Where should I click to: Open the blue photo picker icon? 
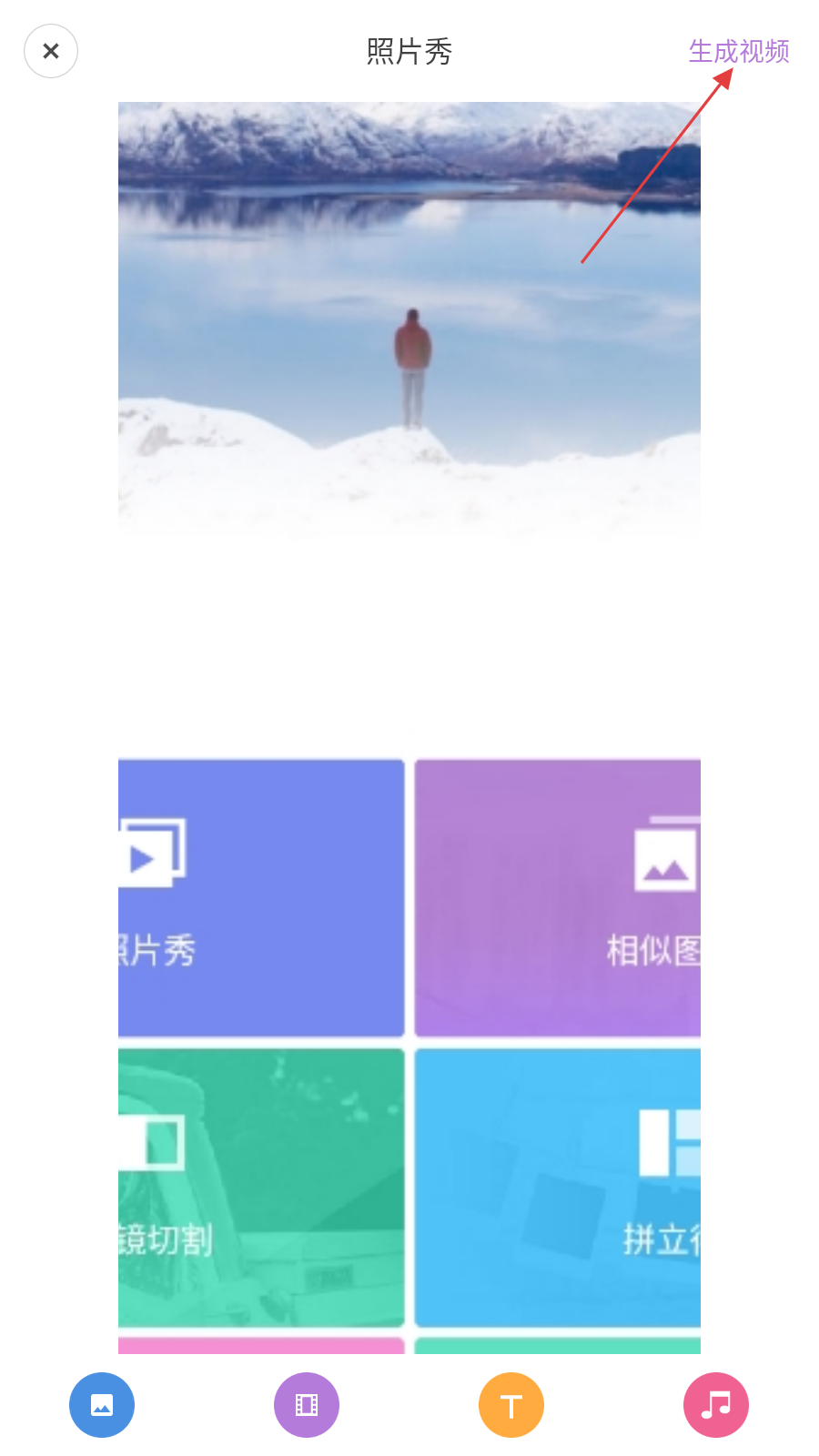coord(102,1405)
